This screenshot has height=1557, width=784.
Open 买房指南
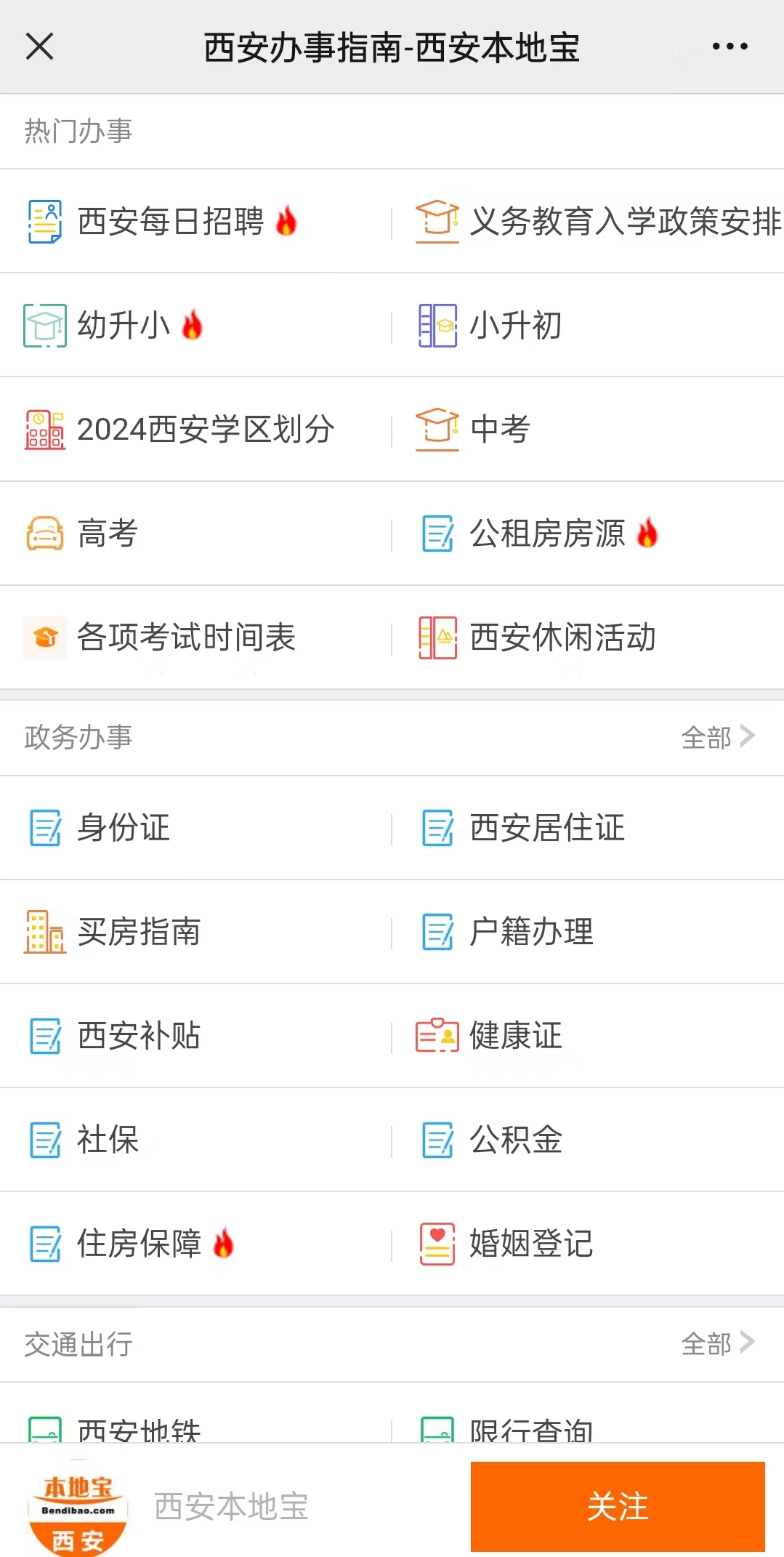tap(139, 932)
